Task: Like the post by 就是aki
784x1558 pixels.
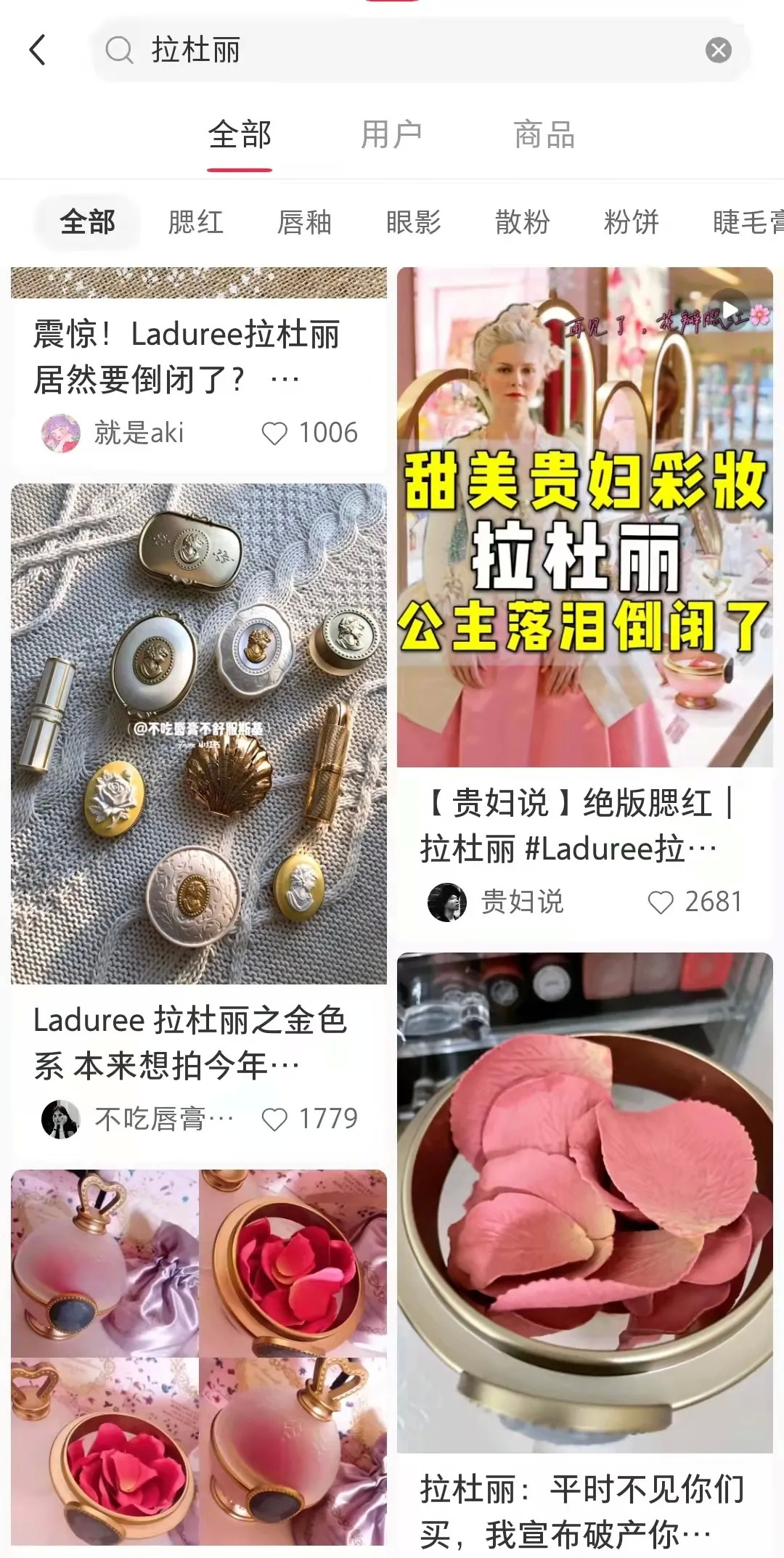Action: (274, 433)
